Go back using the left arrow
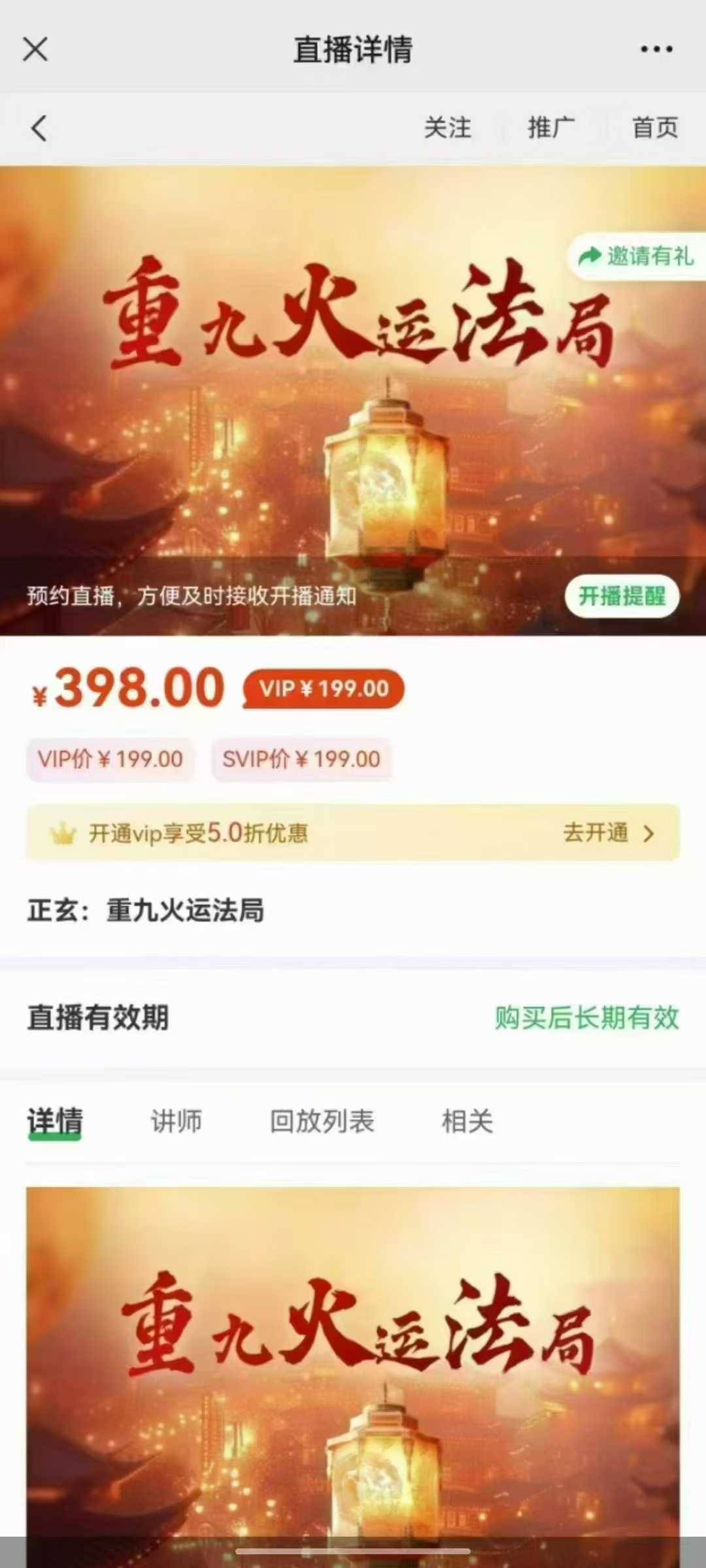The width and height of the screenshot is (706, 1568). (39, 128)
